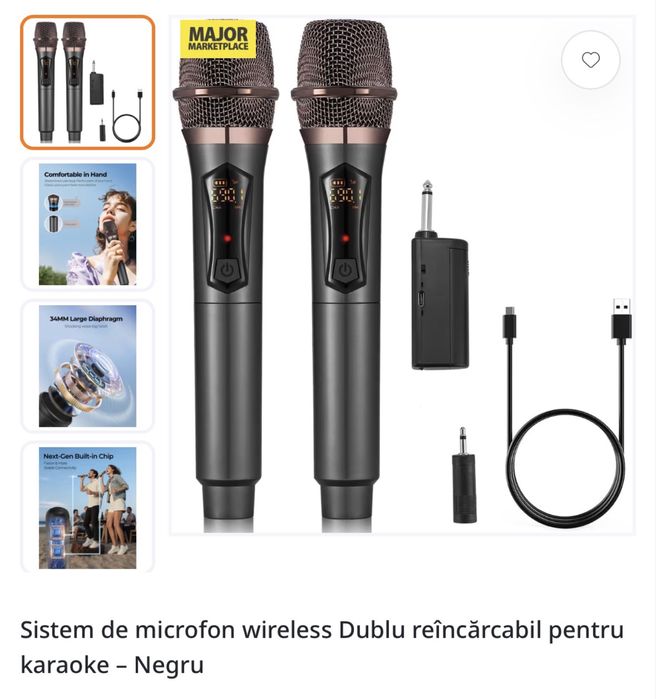Viewport: 656px width, 699px height.
Task: Show the "34MM Large Diaphragm" thumbnail image
Action: tap(88, 366)
